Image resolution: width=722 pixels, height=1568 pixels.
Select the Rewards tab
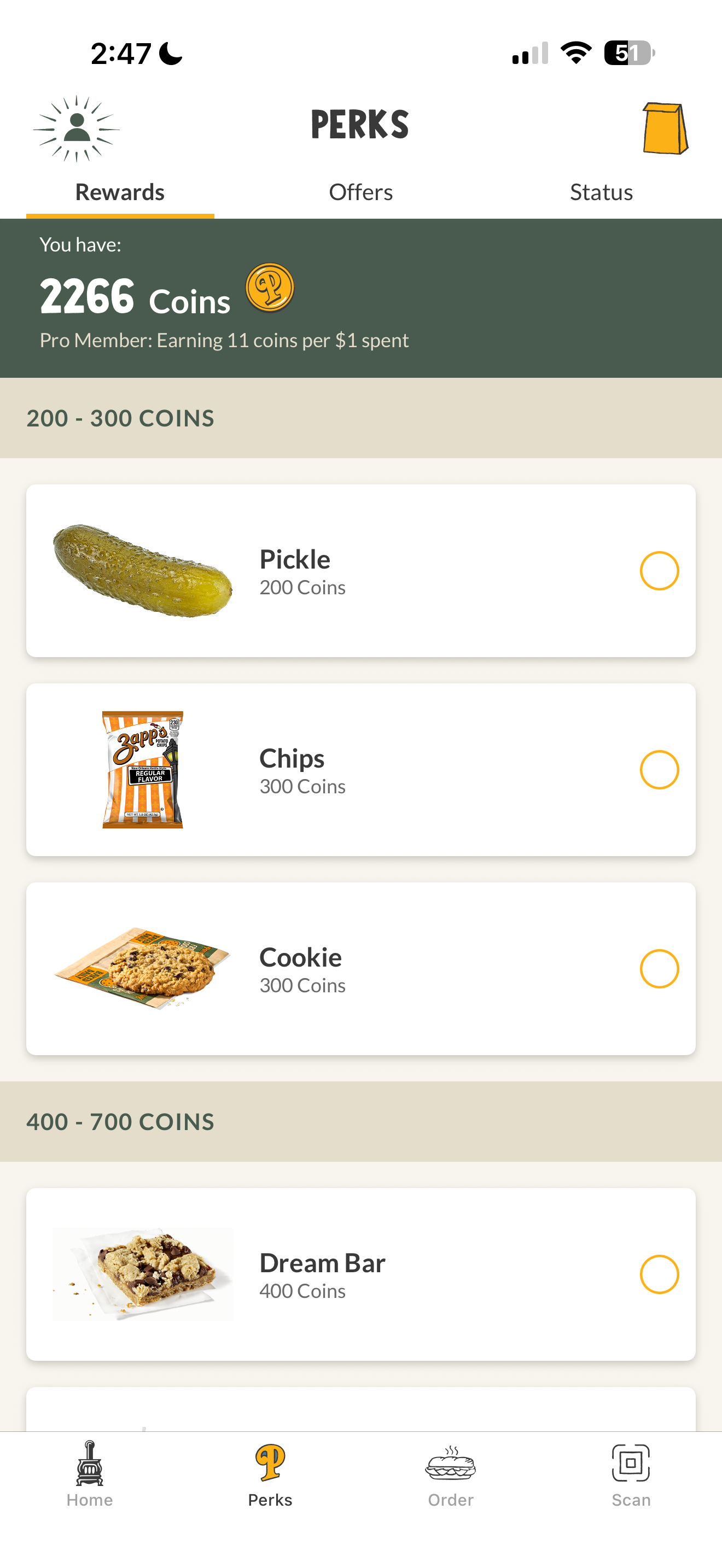pos(120,192)
